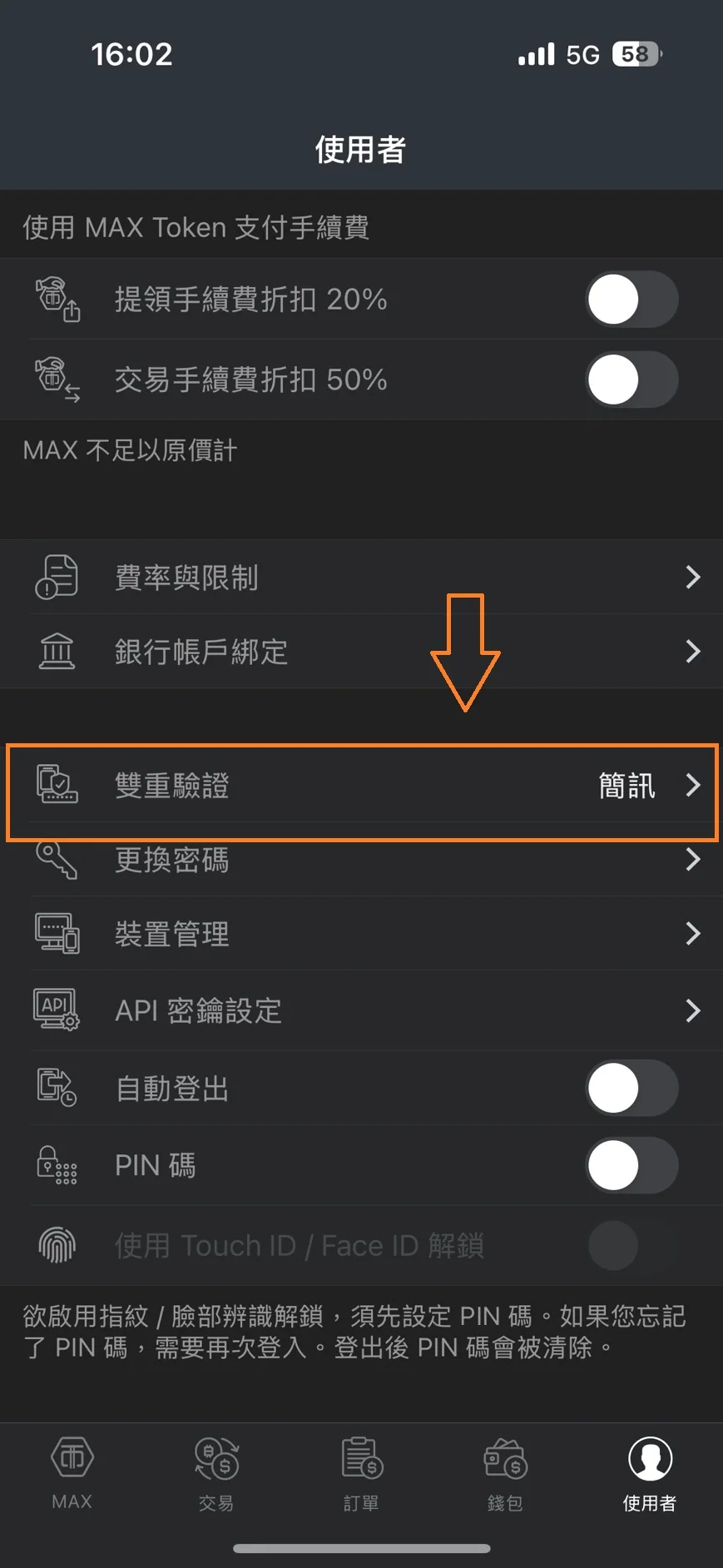Image resolution: width=723 pixels, height=1568 pixels.
Task: Open 費率與限制 via its chevron
Action: pyautogui.click(x=693, y=577)
